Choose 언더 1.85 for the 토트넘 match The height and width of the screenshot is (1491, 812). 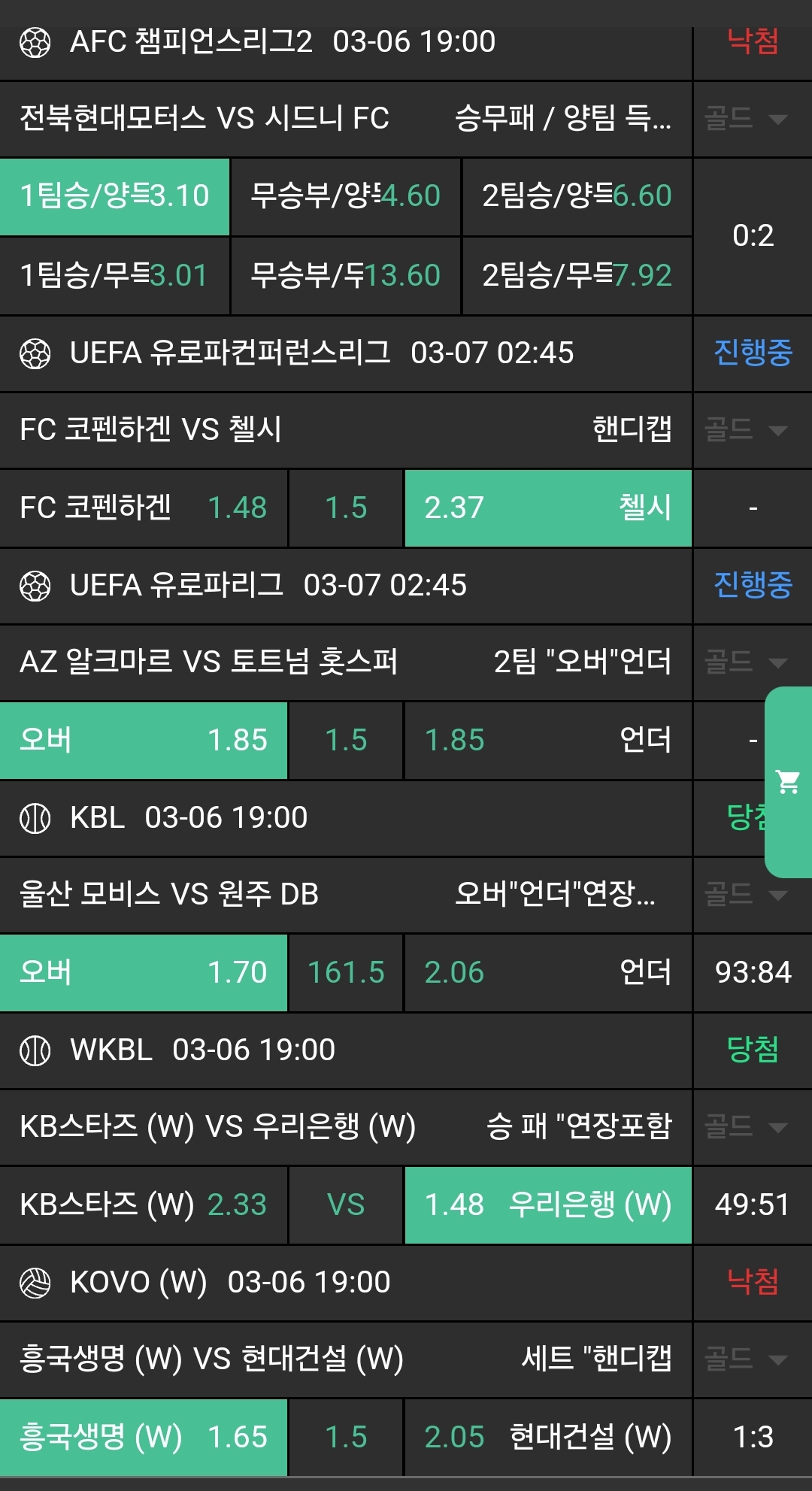(x=547, y=741)
